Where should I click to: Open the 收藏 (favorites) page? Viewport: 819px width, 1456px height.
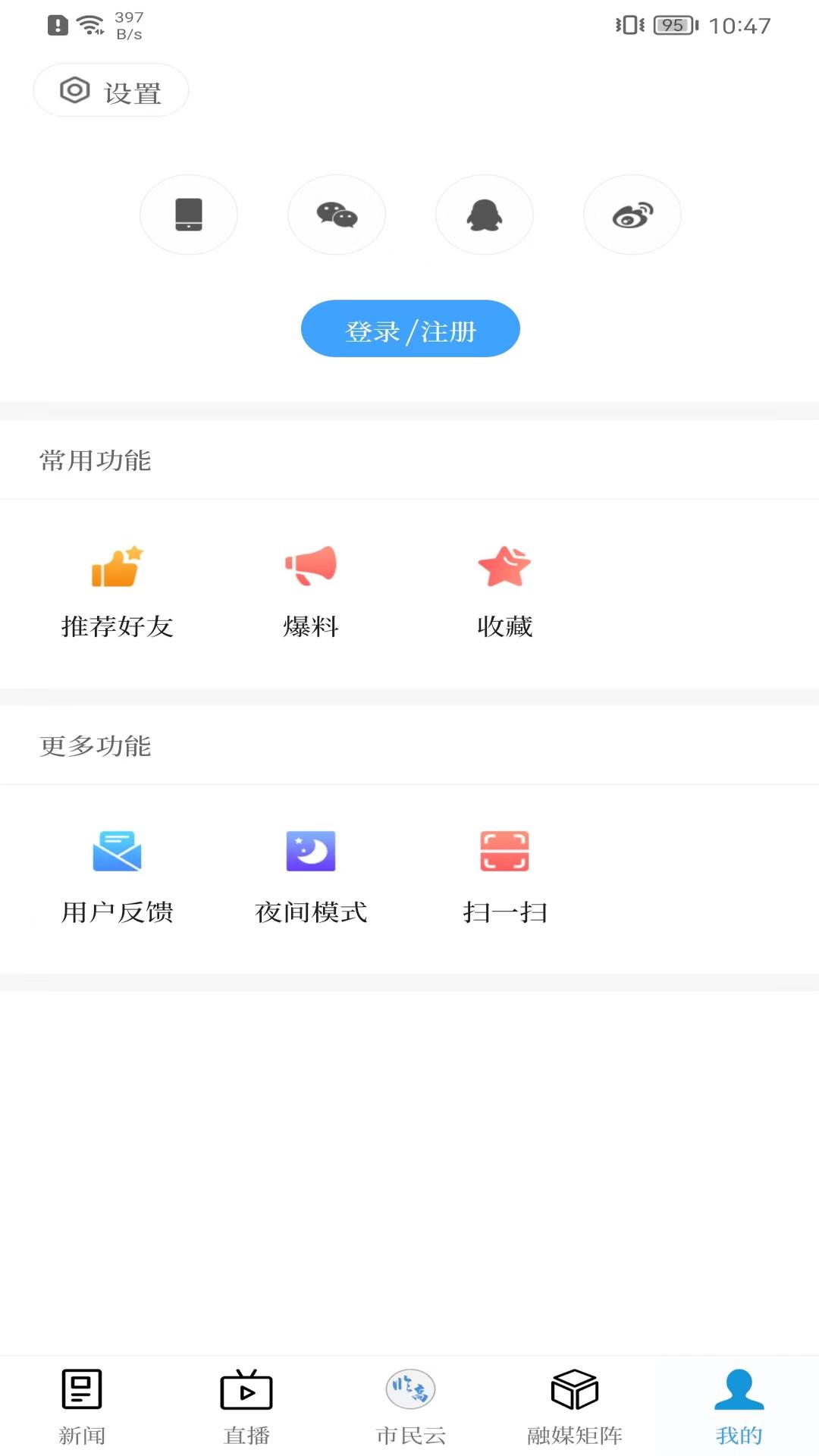pyautogui.click(x=505, y=591)
